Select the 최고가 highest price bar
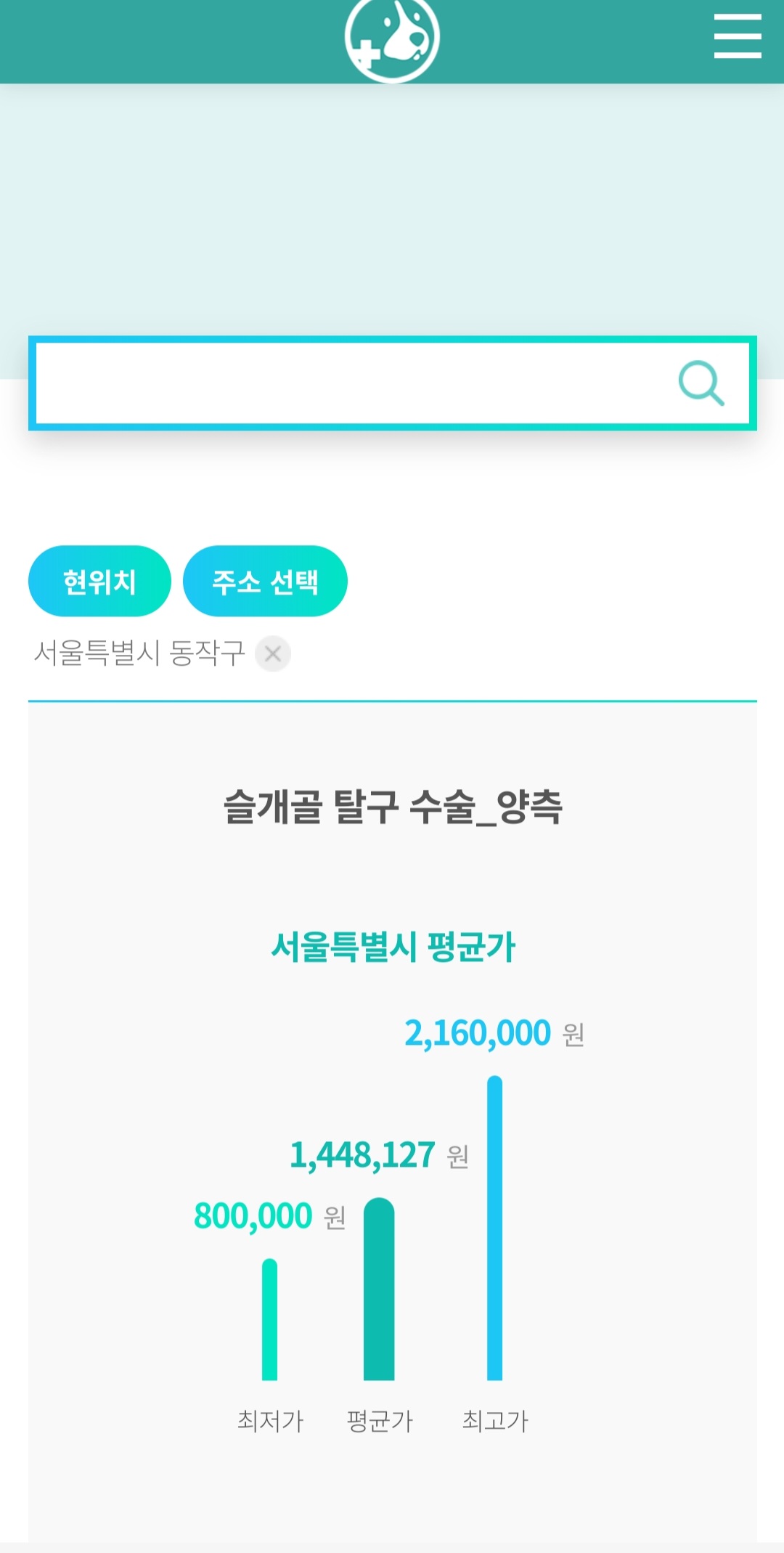Image resolution: width=784 pixels, height=1553 pixels. (x=494, y=1234)
